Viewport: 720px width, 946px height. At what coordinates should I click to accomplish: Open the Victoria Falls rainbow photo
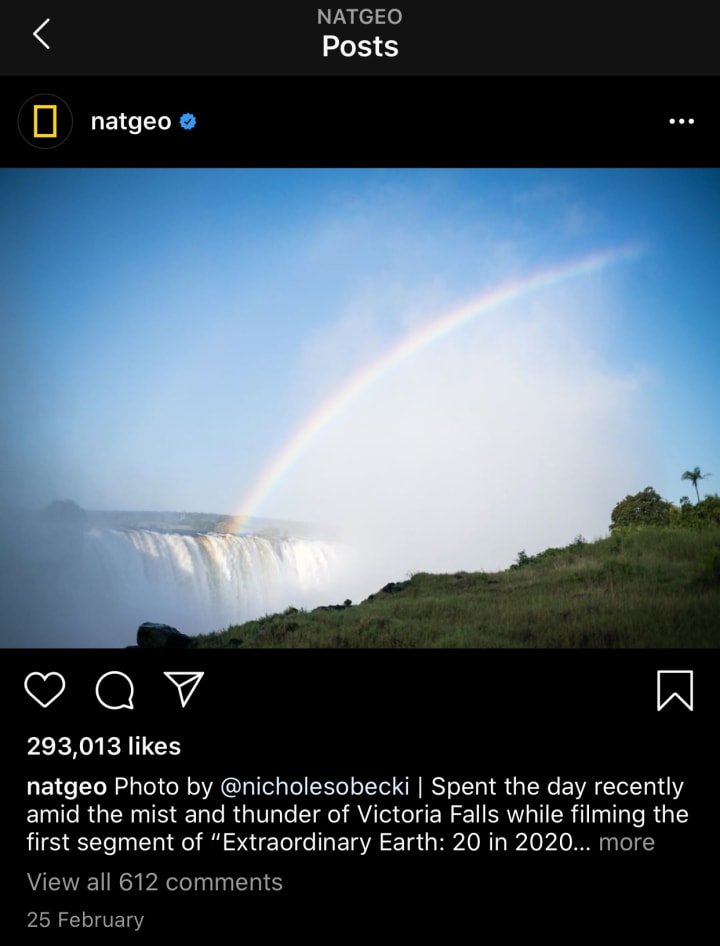point(360,408)
